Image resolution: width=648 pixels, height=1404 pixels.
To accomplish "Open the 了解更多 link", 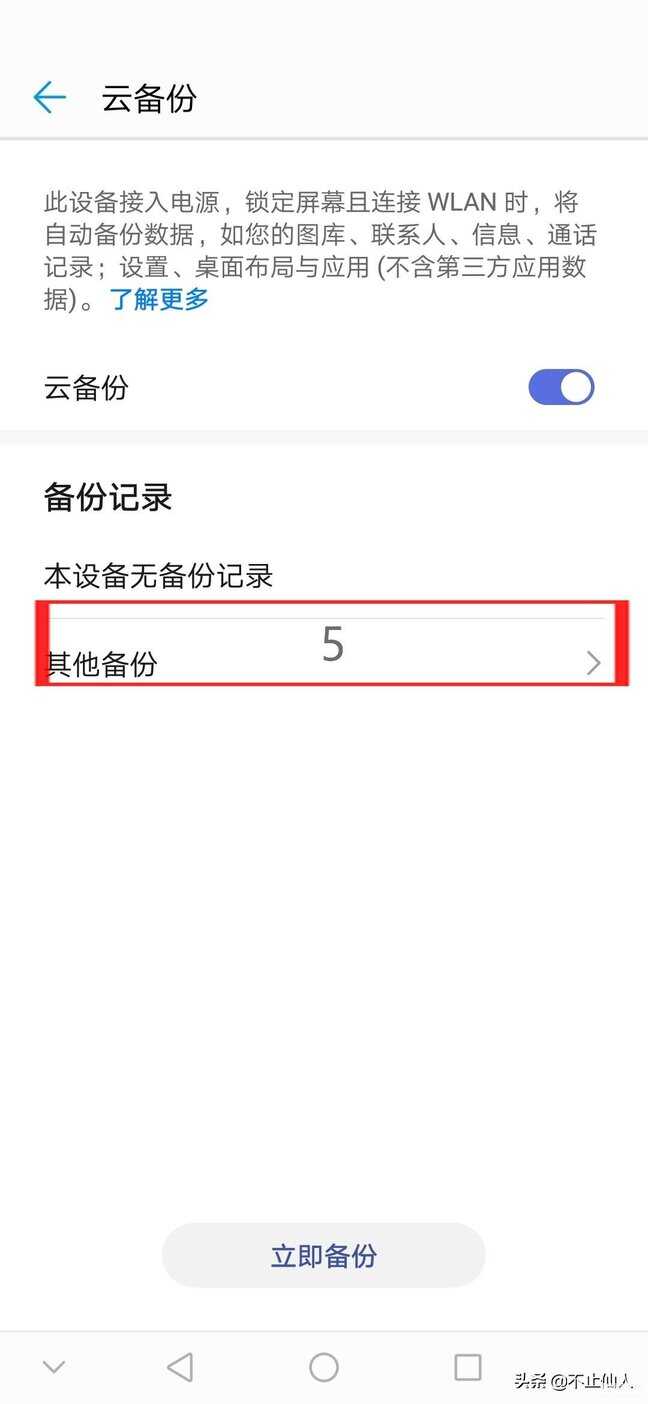I will (159, 299).
